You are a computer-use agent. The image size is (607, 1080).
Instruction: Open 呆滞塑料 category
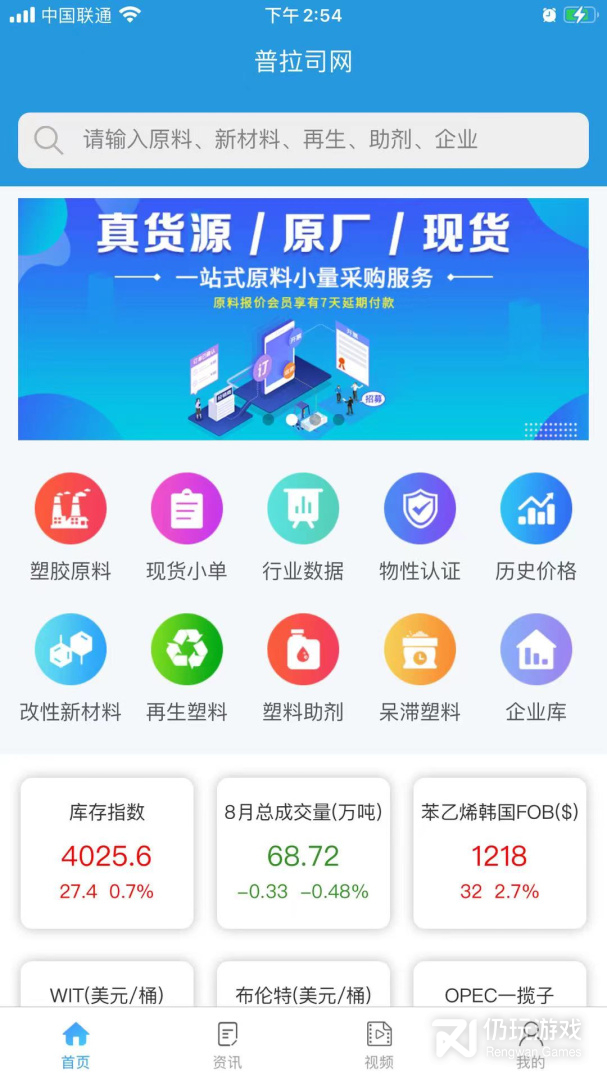pyautogui.click(x=419, y=668)
